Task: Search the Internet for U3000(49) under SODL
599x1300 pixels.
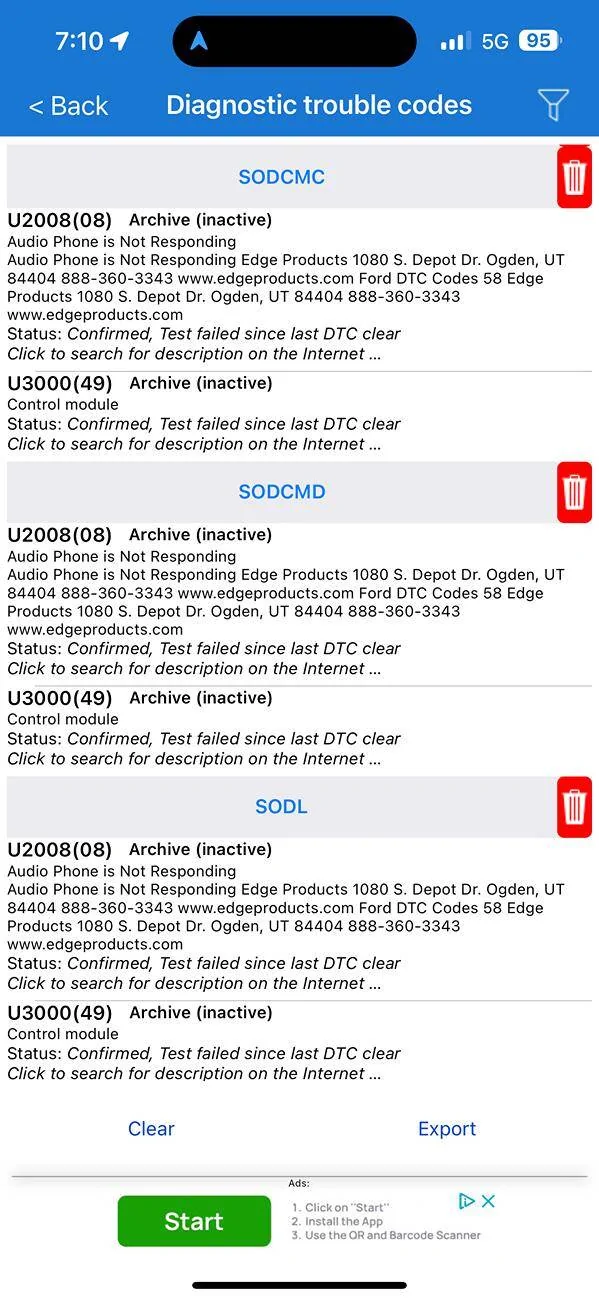Action: point(194,1073)
